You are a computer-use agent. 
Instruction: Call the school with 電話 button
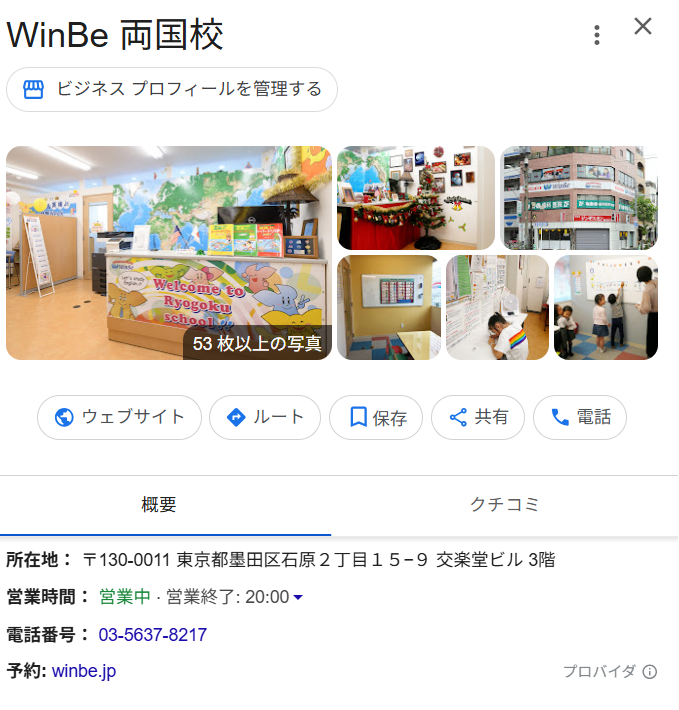click(580, 418)
